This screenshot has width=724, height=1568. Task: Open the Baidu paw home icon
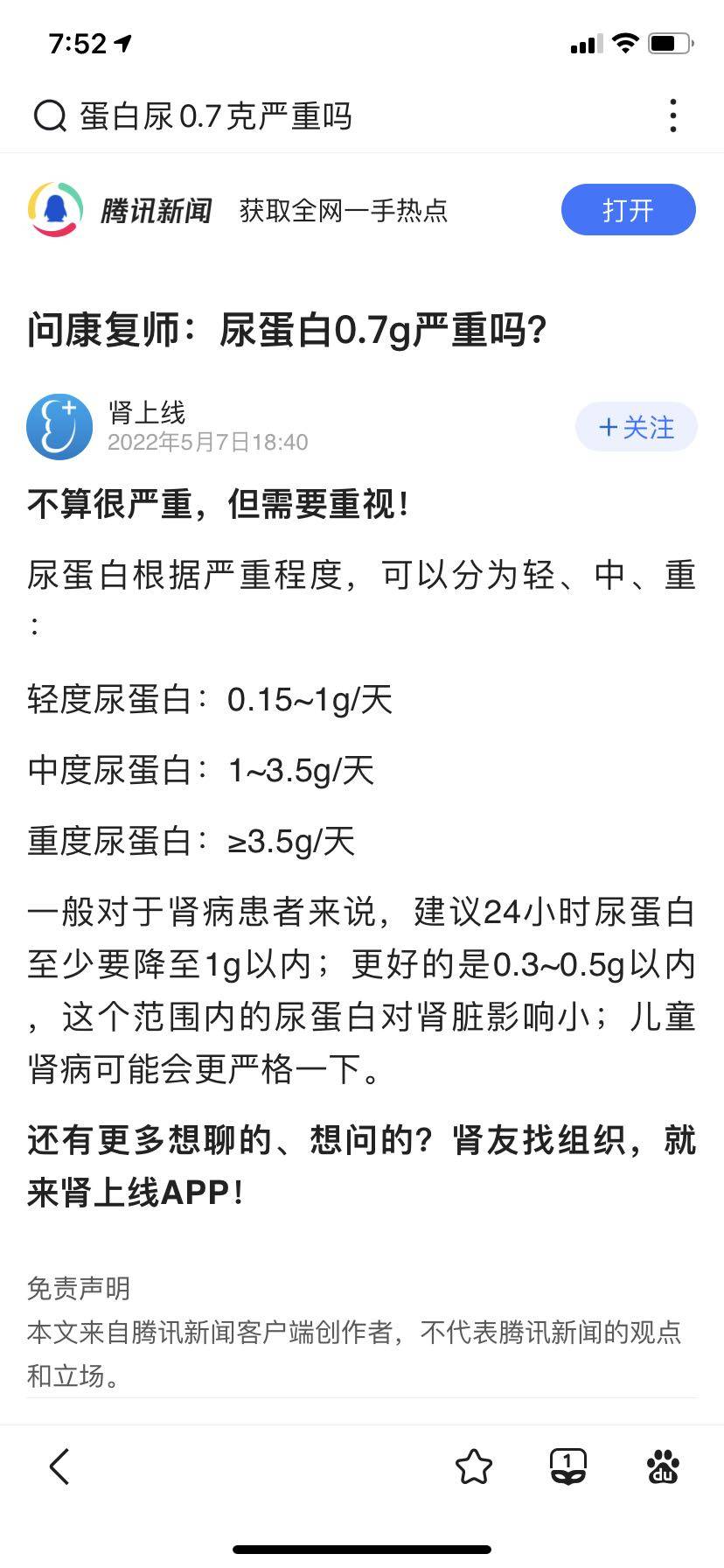[664, 1466]
